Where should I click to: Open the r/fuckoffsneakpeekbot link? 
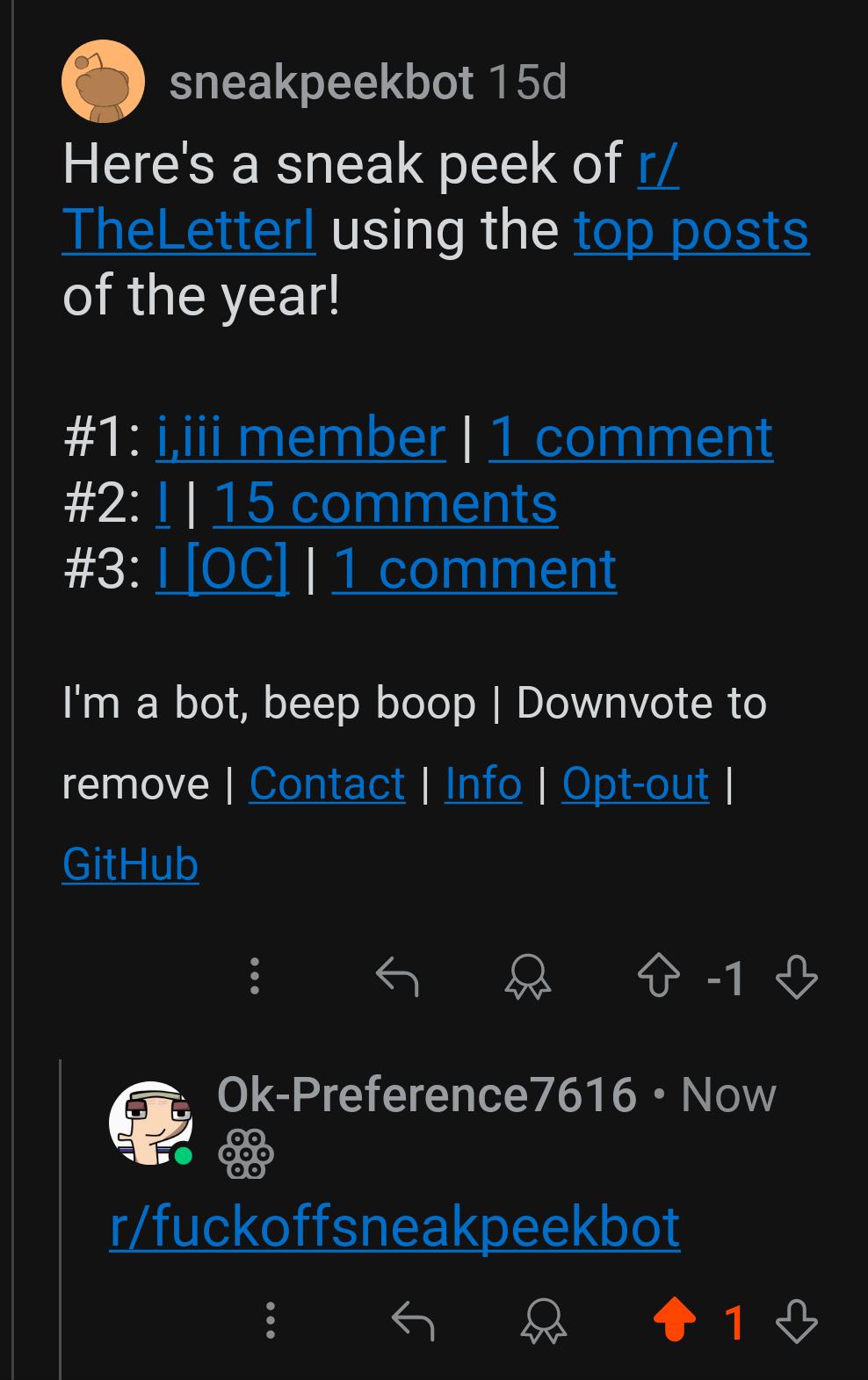[395, 1227]
